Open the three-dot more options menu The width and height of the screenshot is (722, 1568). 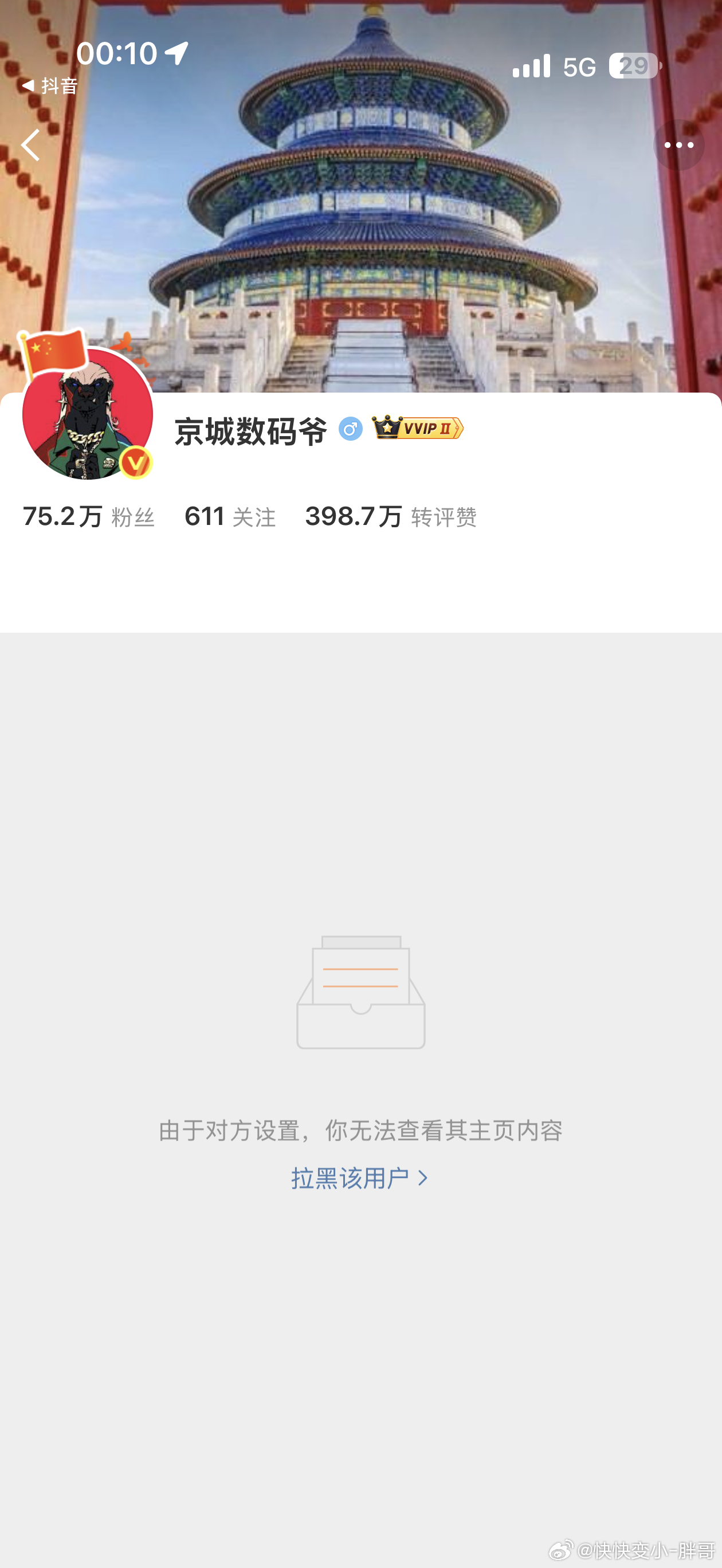[680, 146]
